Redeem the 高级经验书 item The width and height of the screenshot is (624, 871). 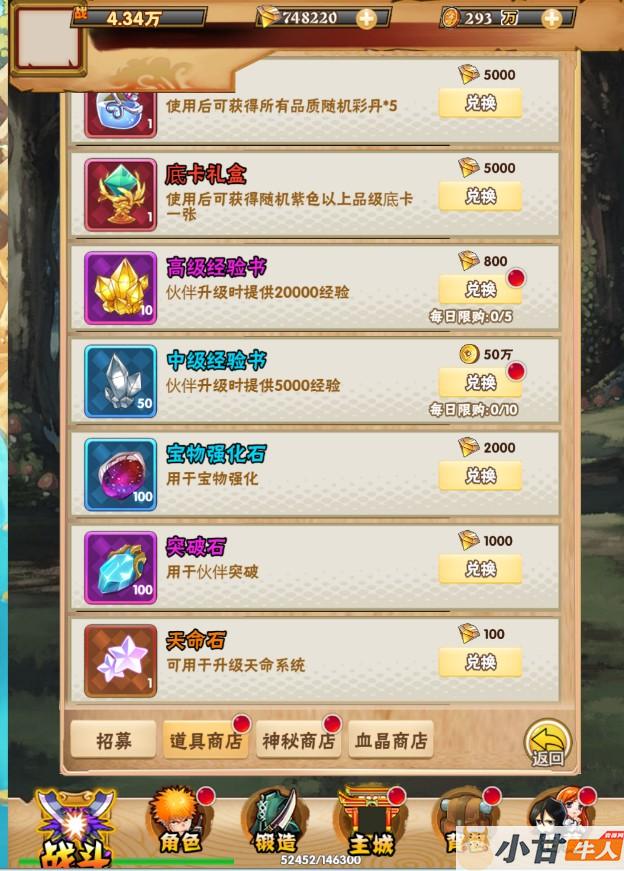pyautogui.click(x=480, y=289)
